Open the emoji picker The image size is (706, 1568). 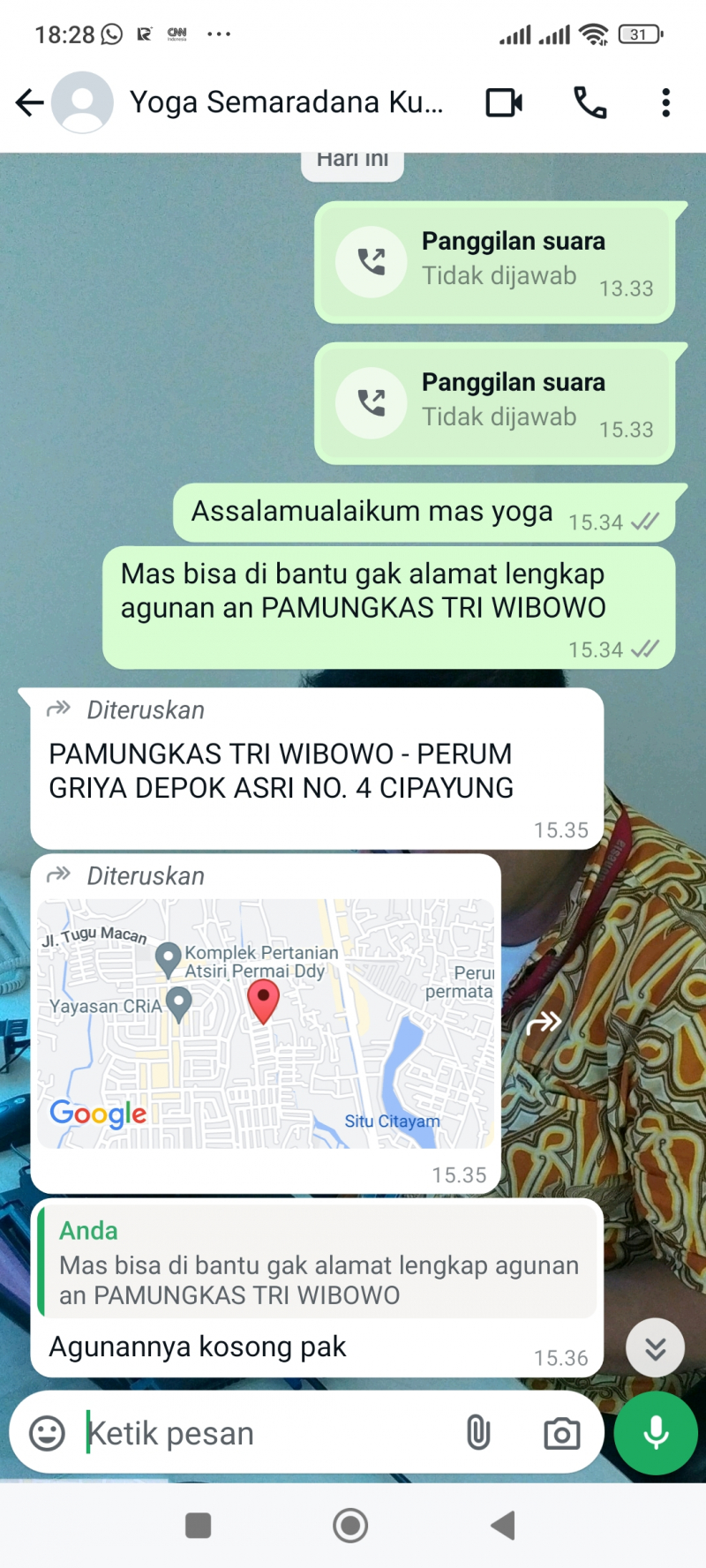coord(48,1433)
